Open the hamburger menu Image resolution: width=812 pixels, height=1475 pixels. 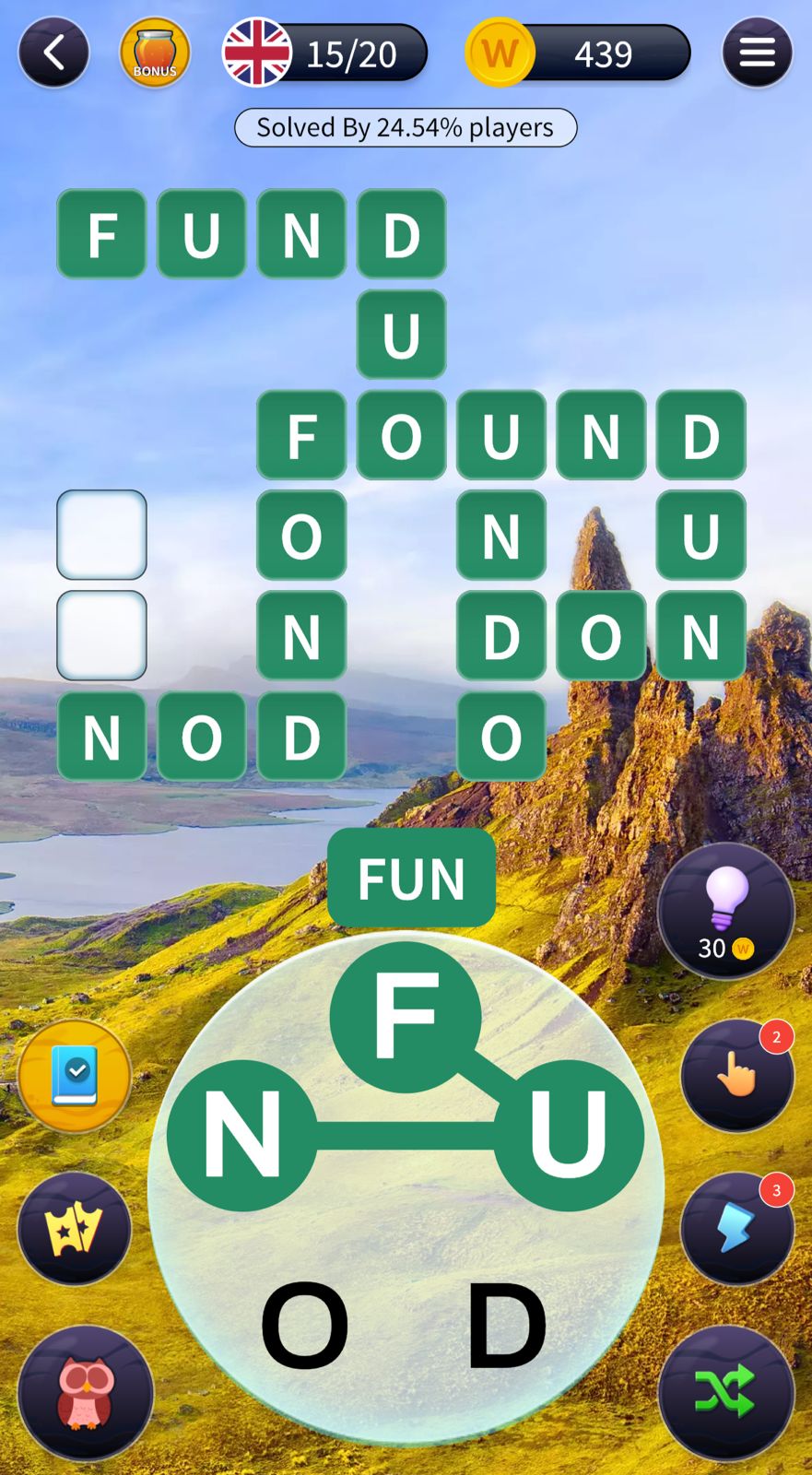[757, 53]
